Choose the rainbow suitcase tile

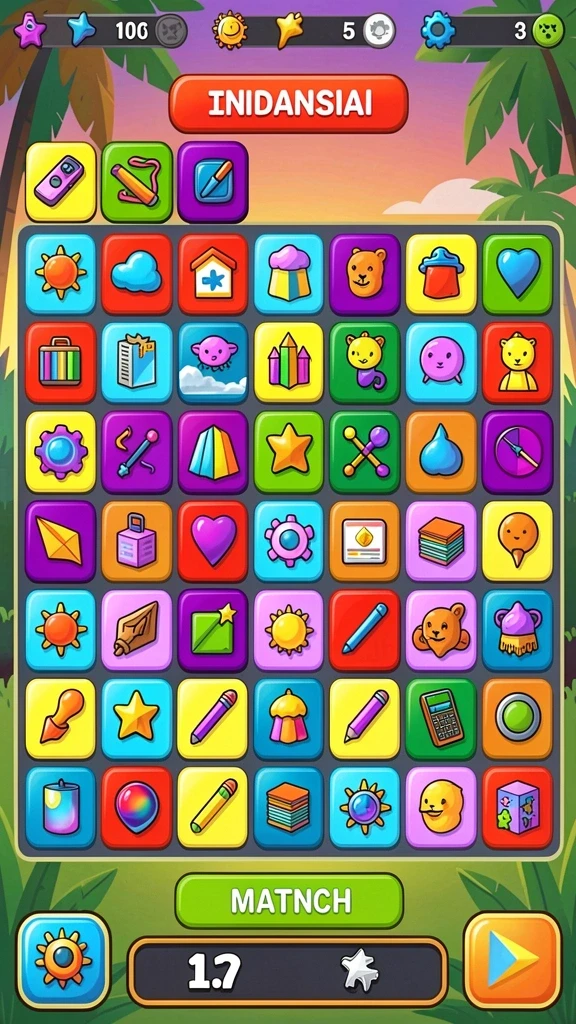pos(61,362)
